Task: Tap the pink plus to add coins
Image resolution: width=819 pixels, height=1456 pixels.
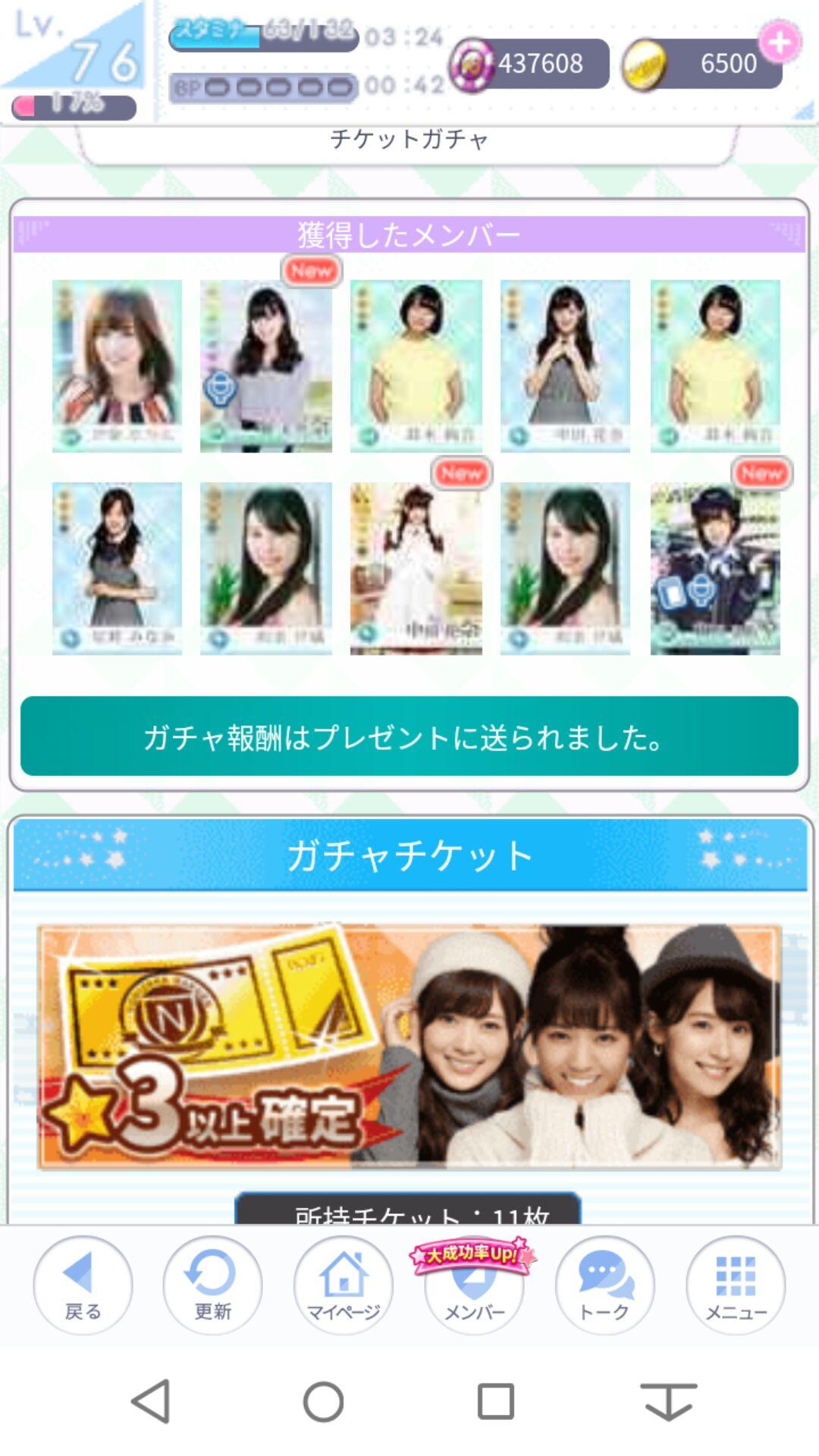Action: pos(780,43)
